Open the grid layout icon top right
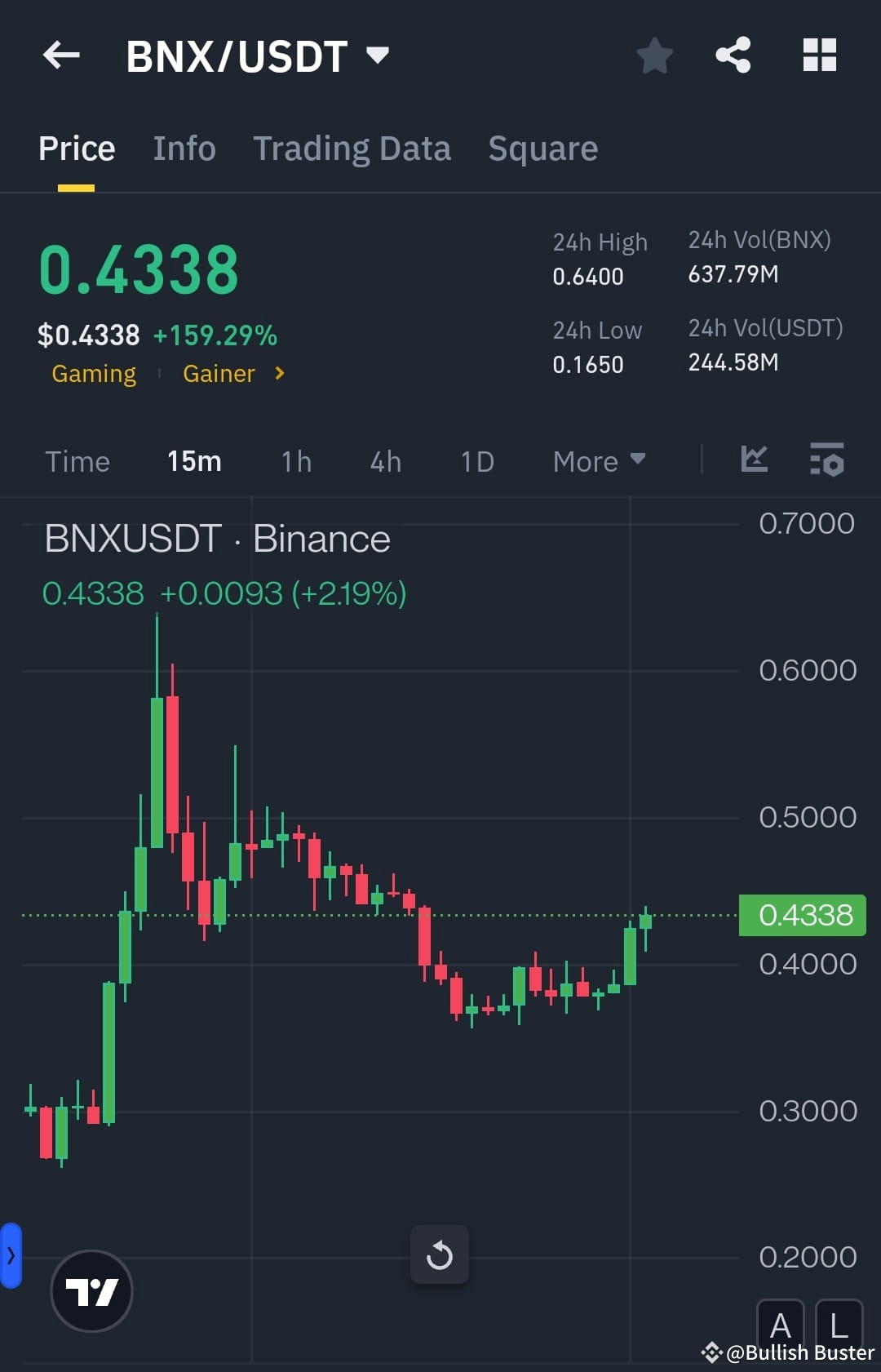 820,56
